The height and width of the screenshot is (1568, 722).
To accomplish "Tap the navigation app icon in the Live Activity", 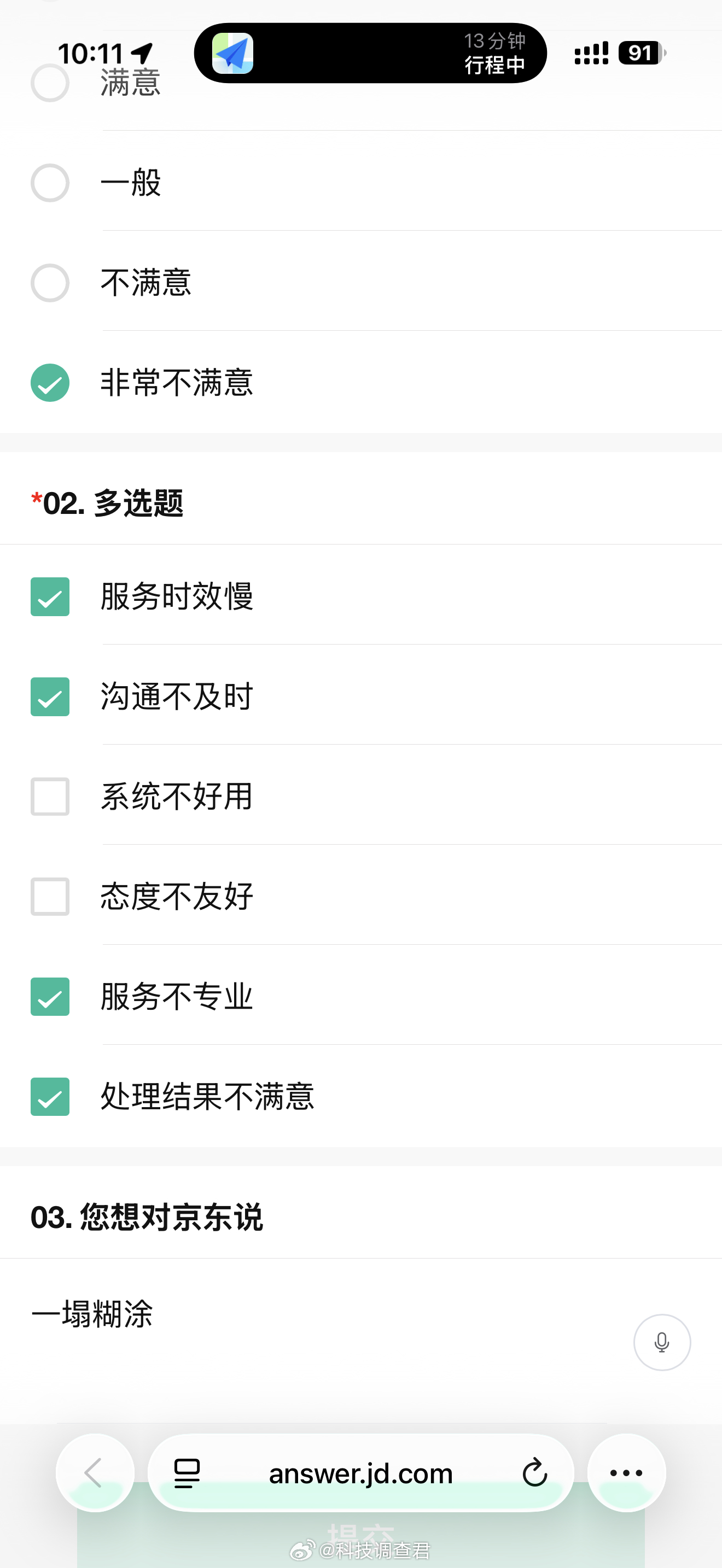I will coord(234,53).
